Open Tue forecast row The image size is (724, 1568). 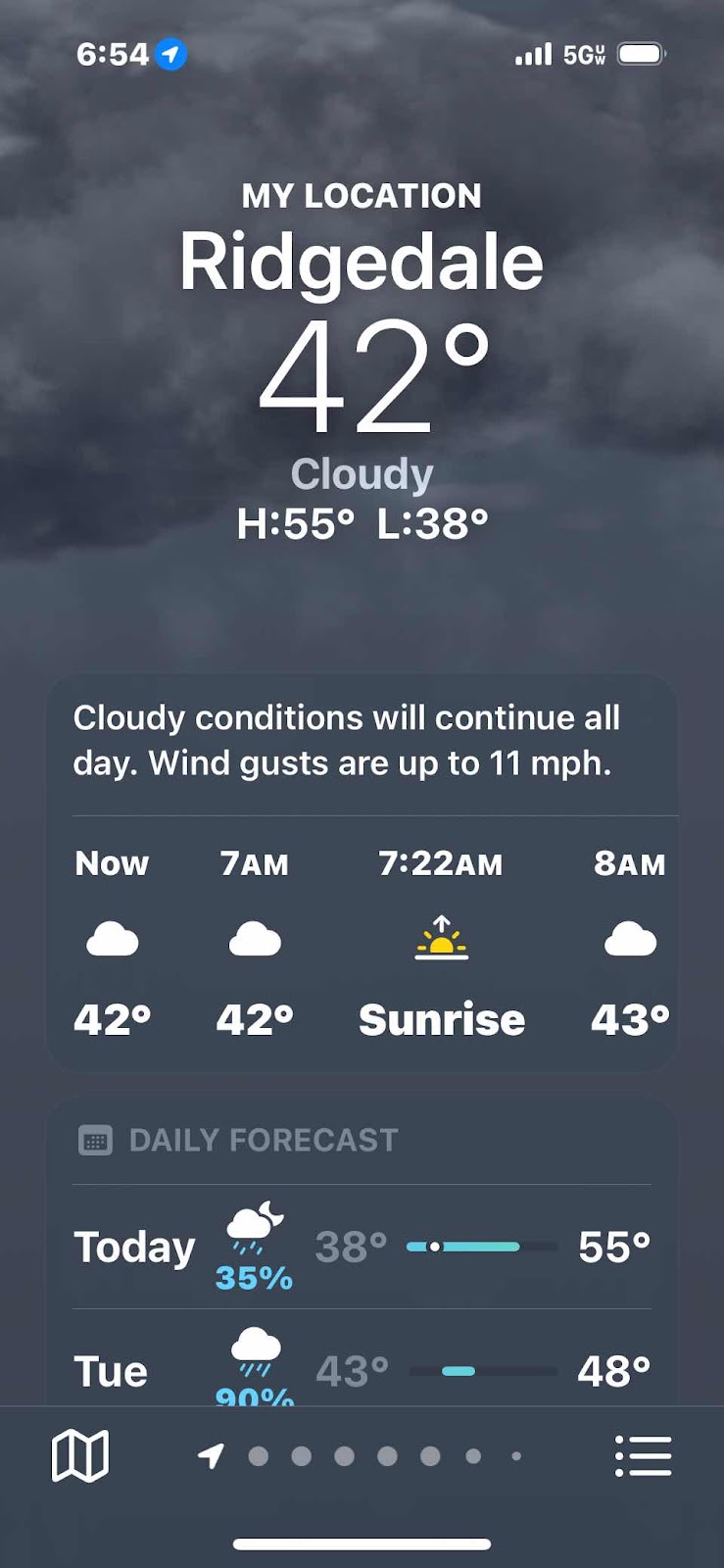362,1370
